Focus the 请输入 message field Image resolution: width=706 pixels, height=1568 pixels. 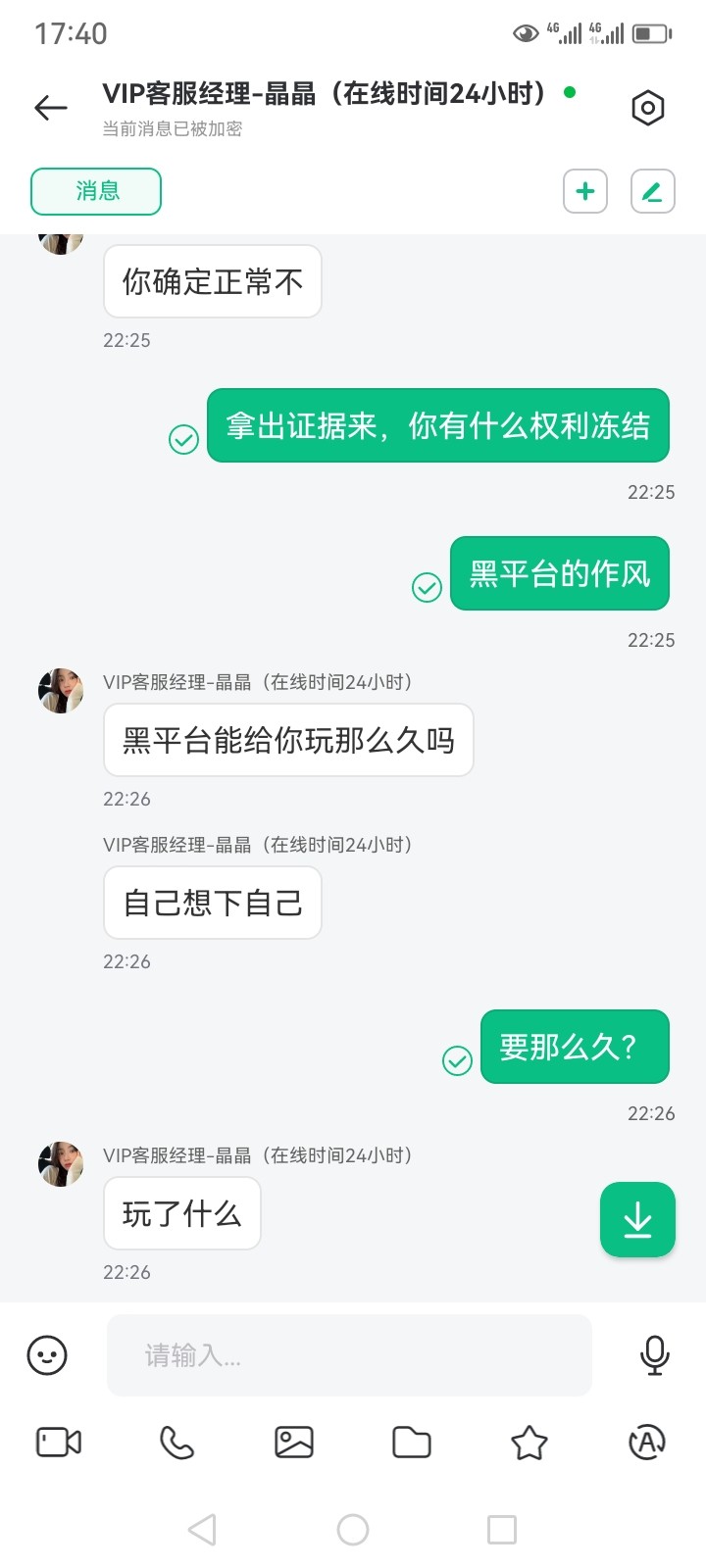pos(349,1355)
